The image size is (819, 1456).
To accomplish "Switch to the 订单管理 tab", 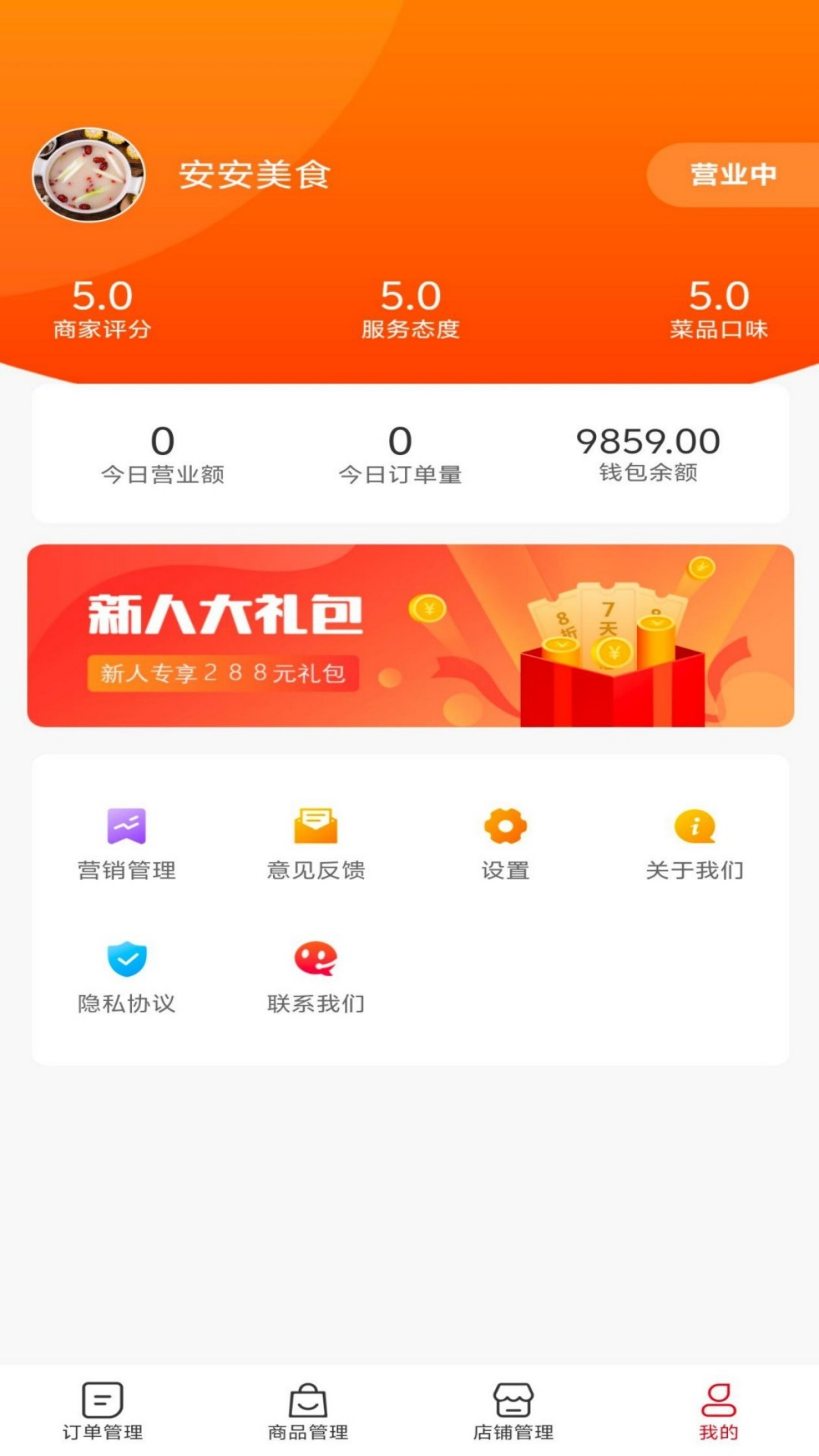I will [x=102, y=1410].
